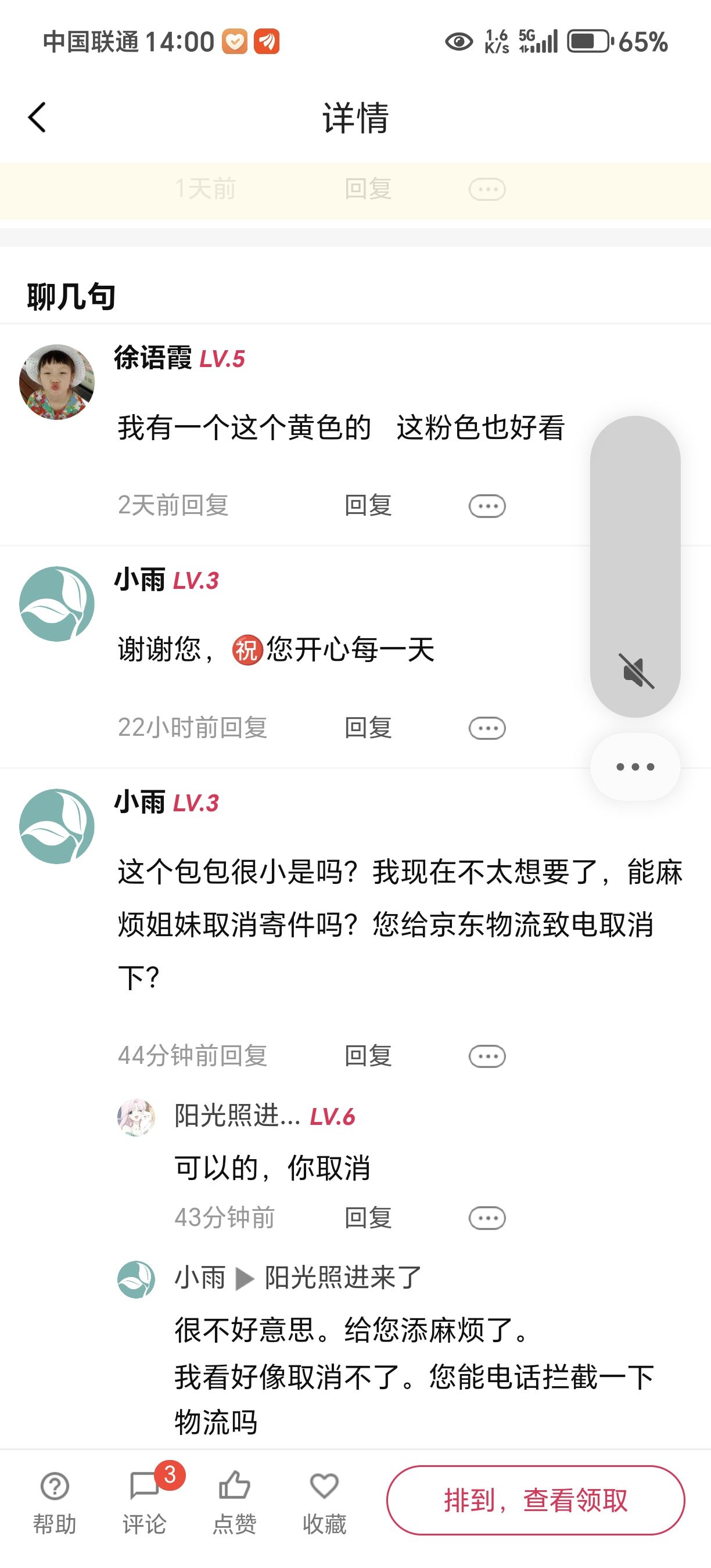Like this post with 点赞
This screenshot has width=711, height=1568.
tap(234, 1502)
